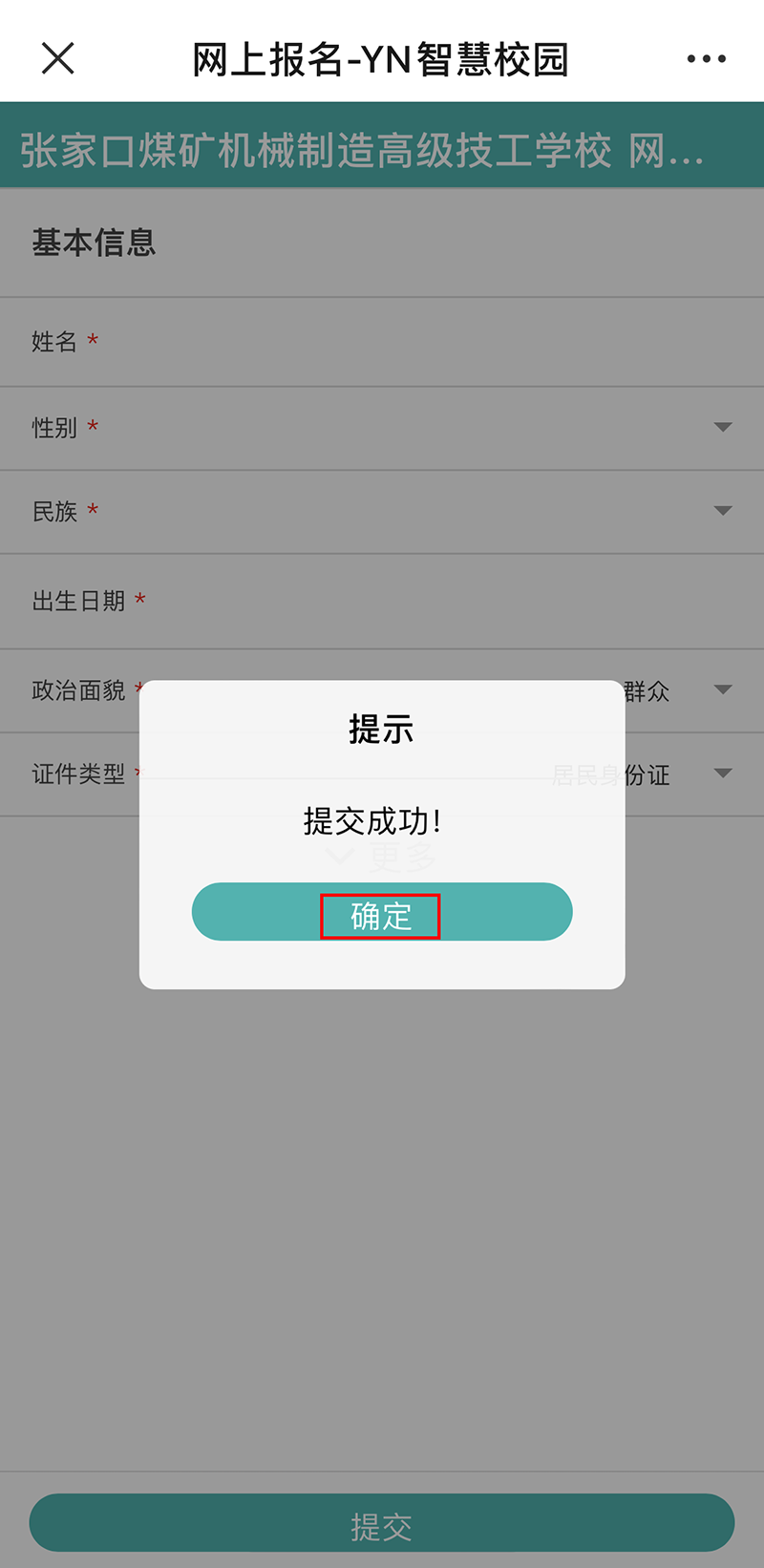
Task: Expand the 性别 dropdown
Action: [722, 427]
